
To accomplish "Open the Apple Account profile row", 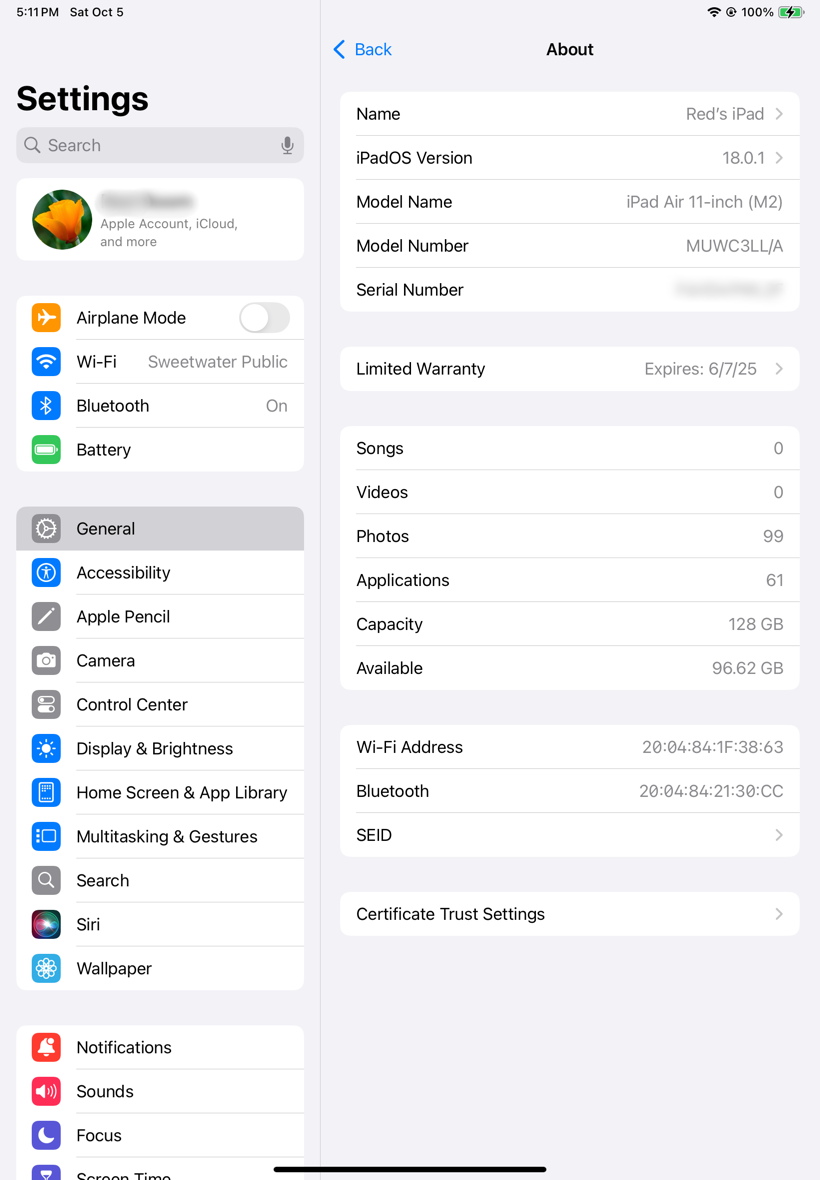I will pyautogui.click(x=160, y=220).
